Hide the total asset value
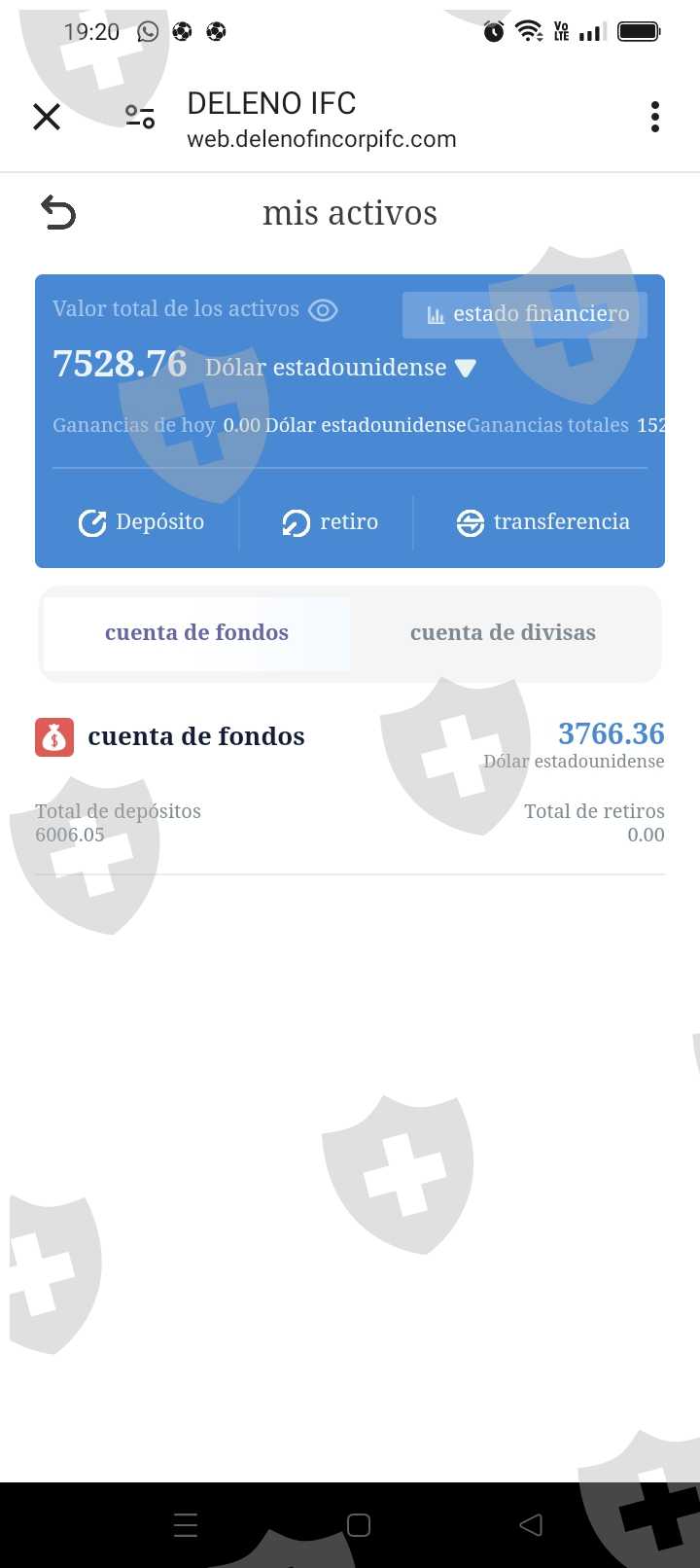Image resolution: width=700 pixels, height=1568 pixels. pyautogui.click(x=323, y=310)
